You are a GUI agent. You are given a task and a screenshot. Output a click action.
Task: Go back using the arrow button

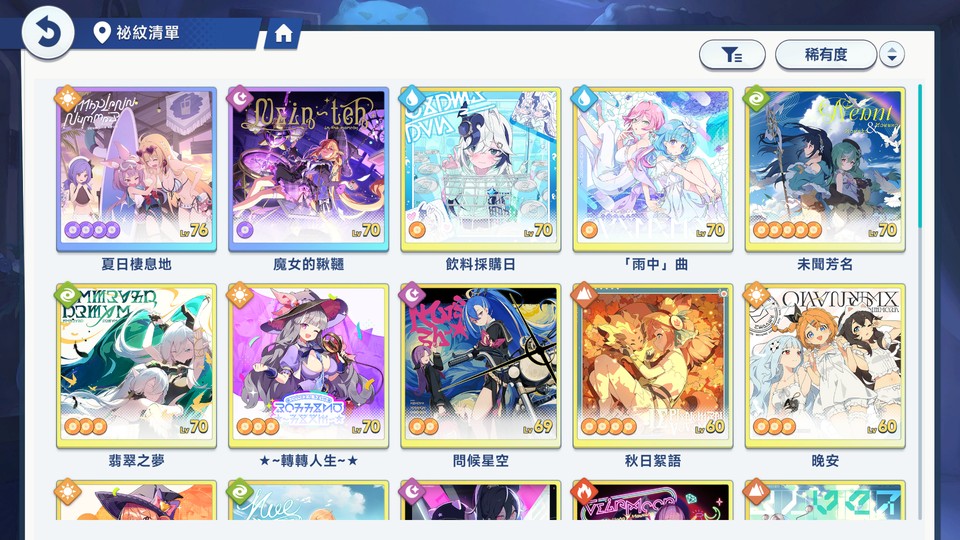47,33
